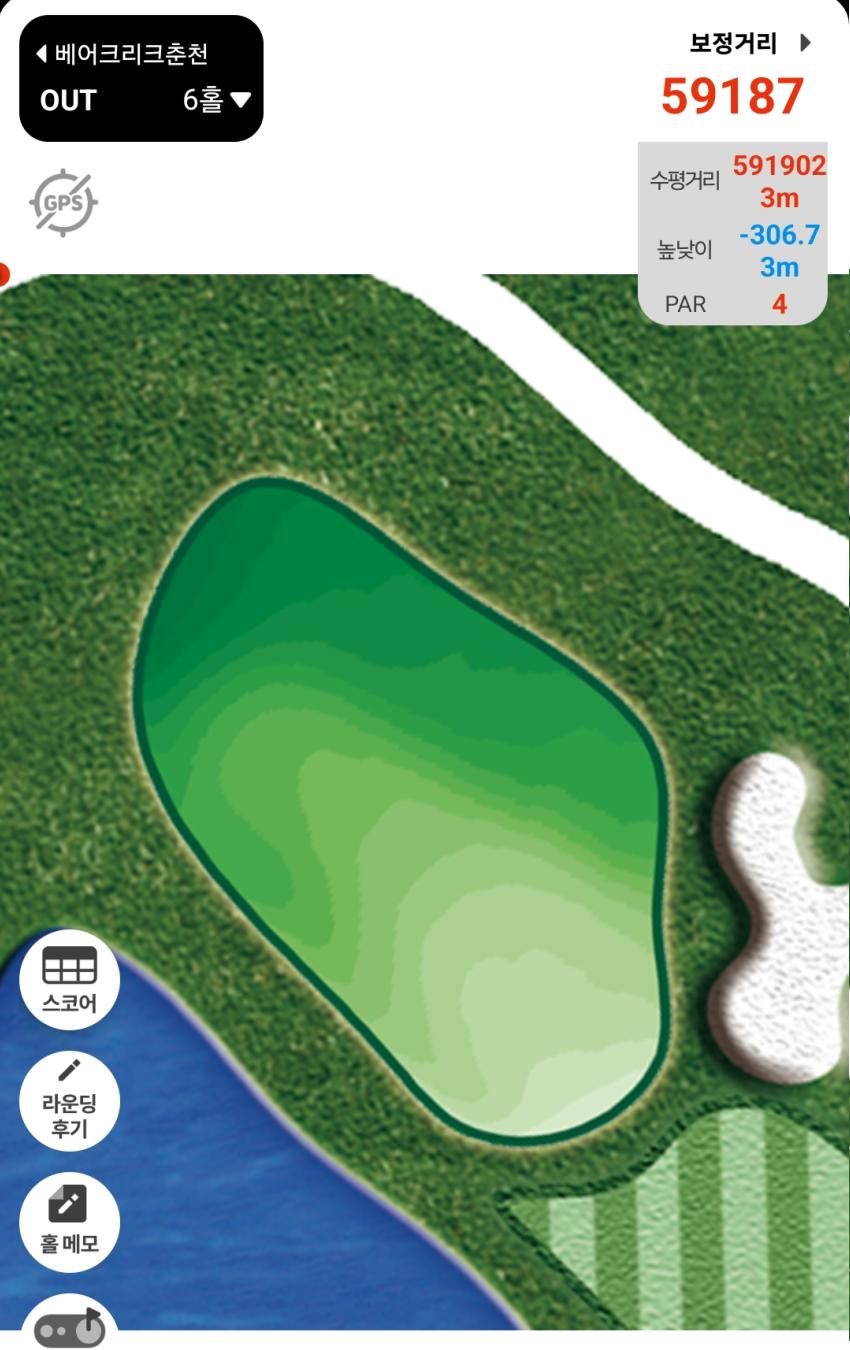Image resolution: width=850 pixels, height=1350 pixels.
Task: Open the 스코어 scorecard
Action: point(69,979)
